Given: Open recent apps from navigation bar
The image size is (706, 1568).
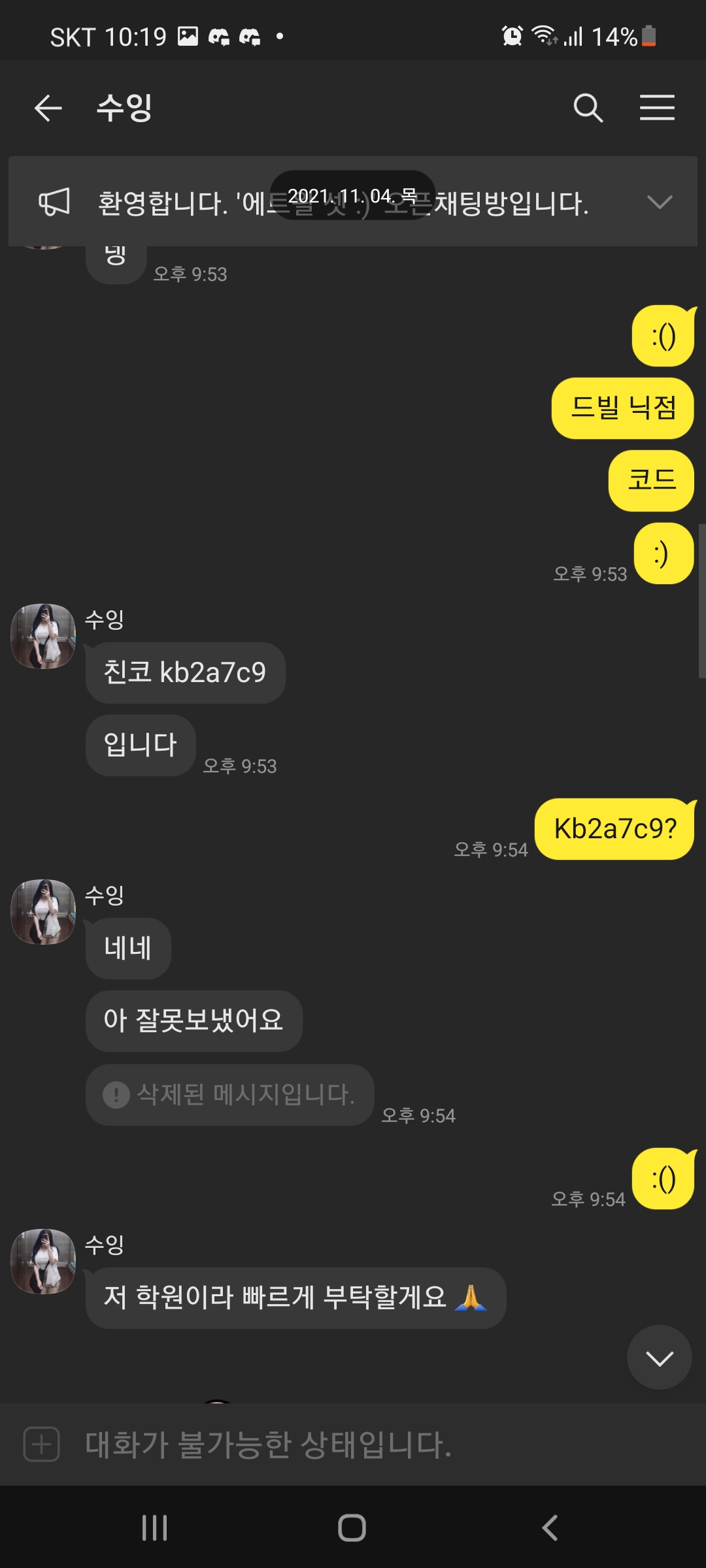Looking at the screenshot, I should [155, 1527].
